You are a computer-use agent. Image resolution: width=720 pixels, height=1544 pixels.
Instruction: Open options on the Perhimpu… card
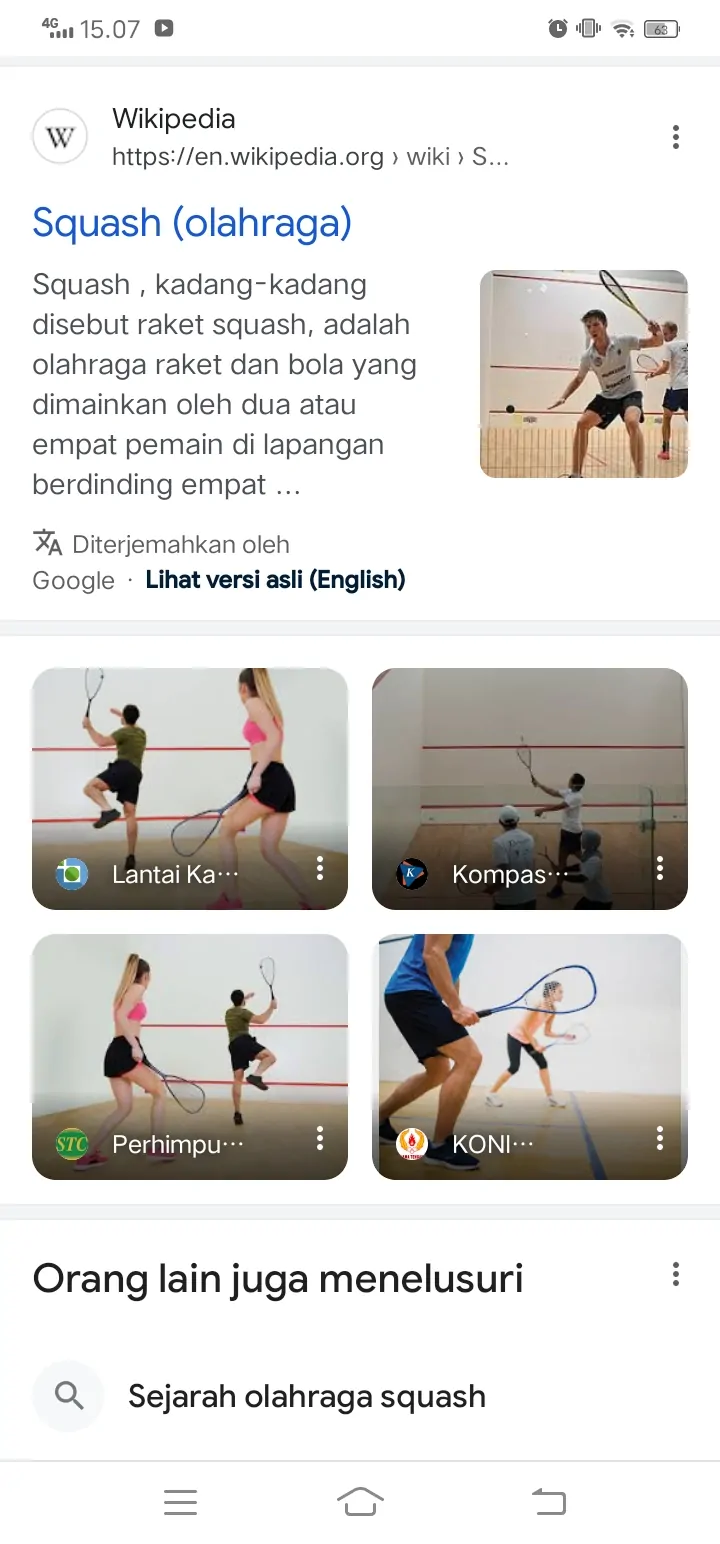(x=320, y=1139)
